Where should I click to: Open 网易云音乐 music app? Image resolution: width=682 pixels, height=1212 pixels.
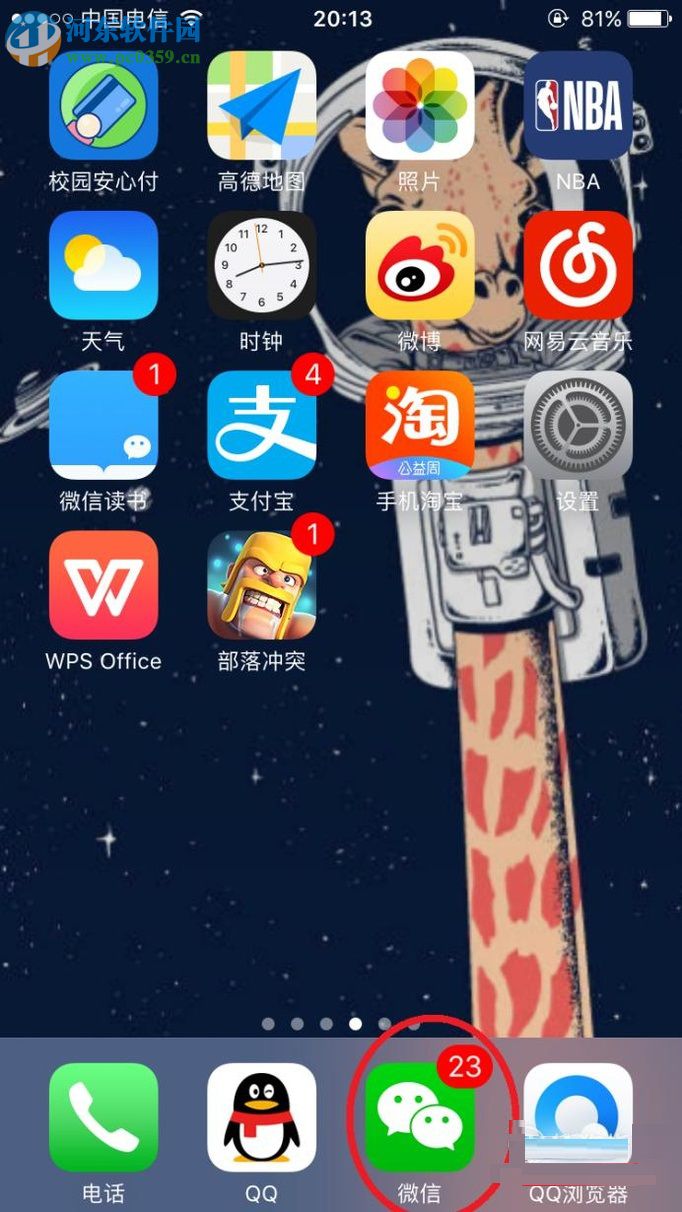tap(577, 265)
